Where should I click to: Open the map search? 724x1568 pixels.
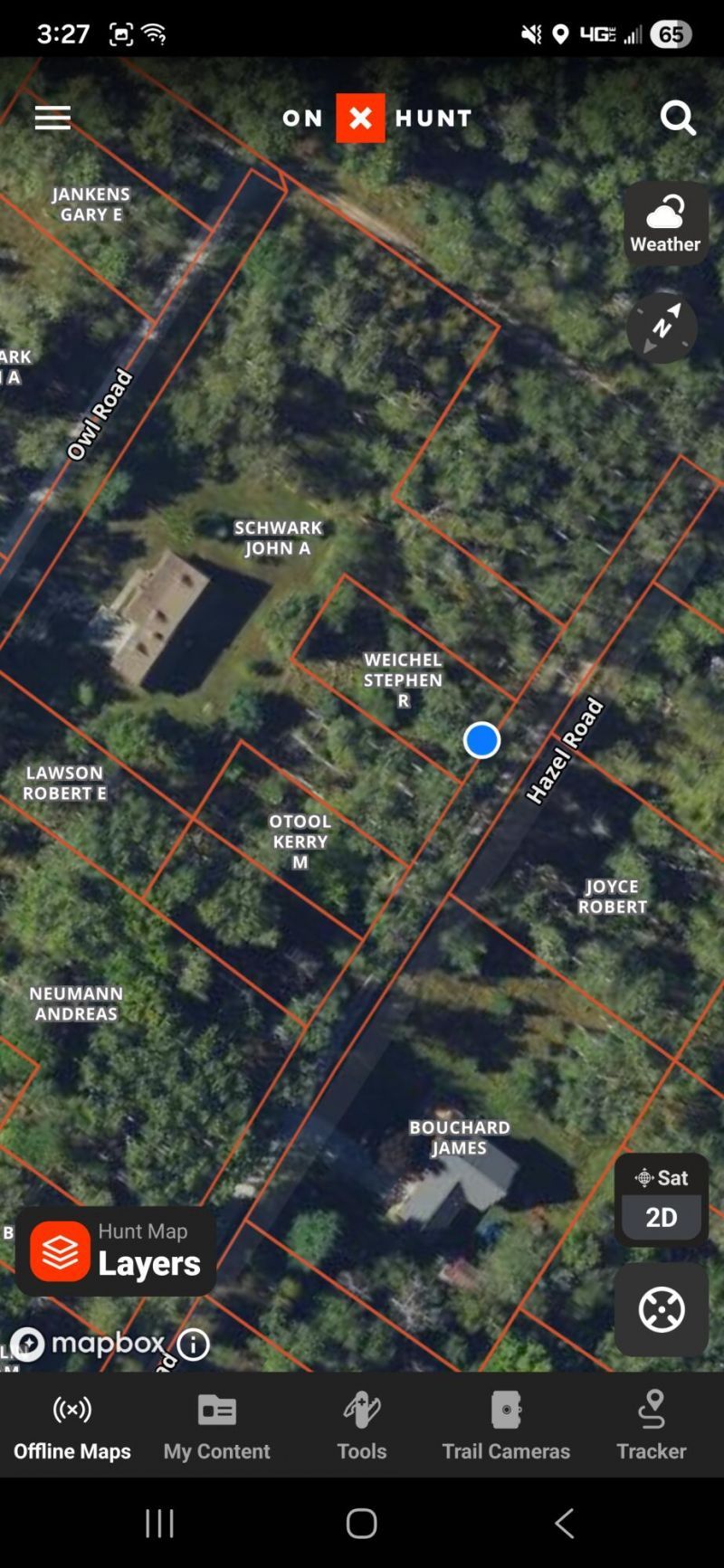pyautogui.click(x=677, y=118)
